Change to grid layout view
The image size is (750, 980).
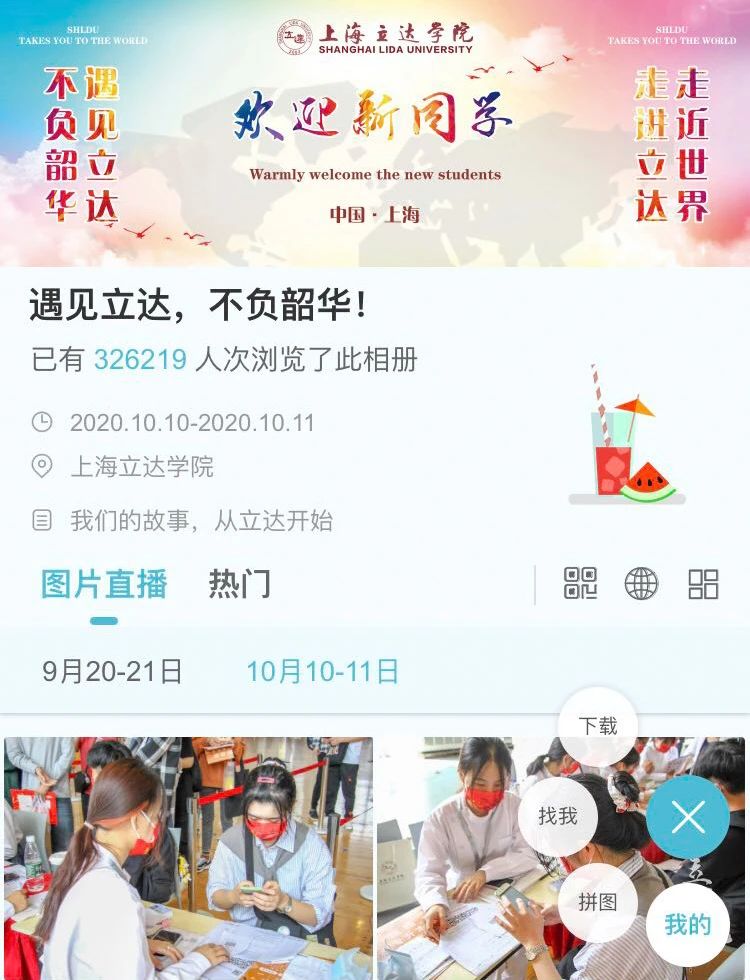[703, 584]
